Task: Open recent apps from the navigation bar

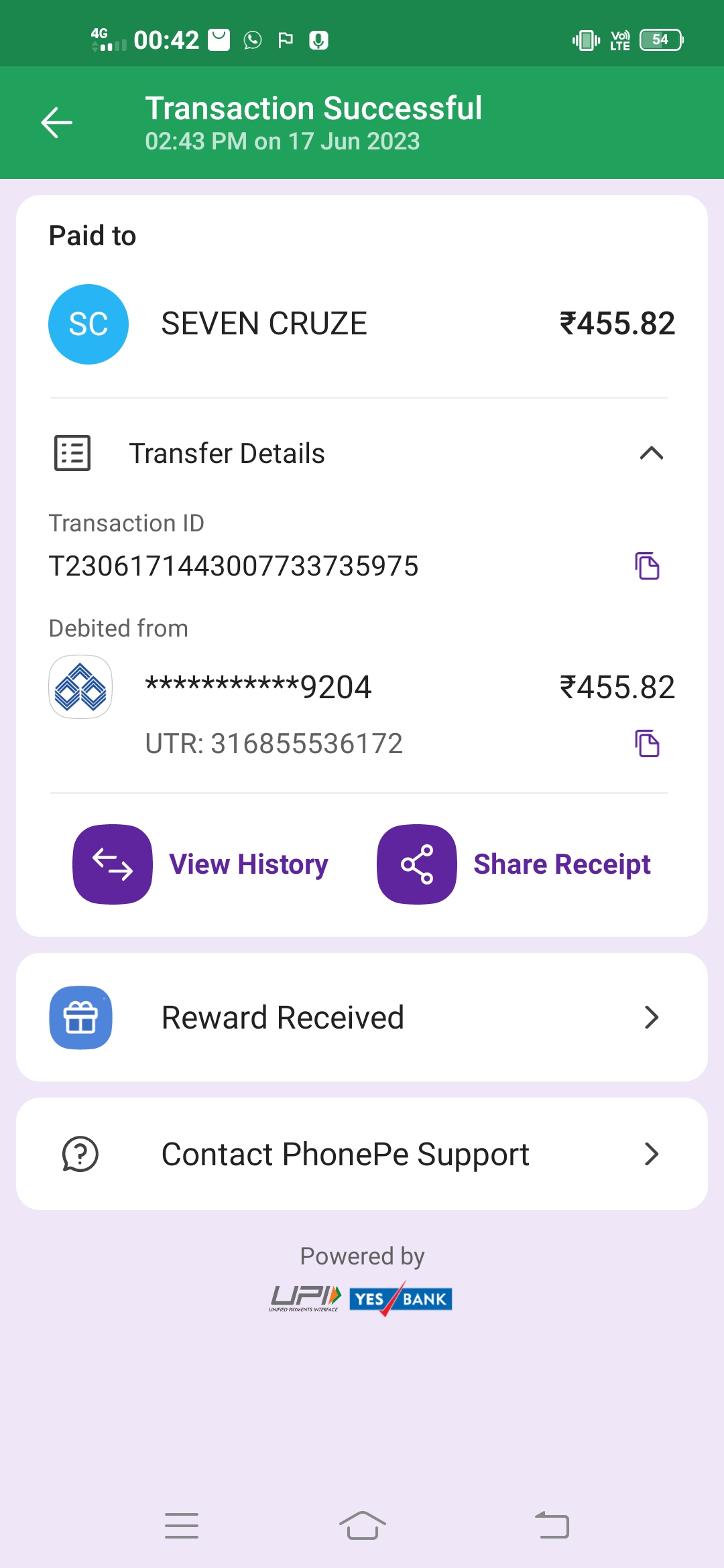Action: tap(182, 1526)
